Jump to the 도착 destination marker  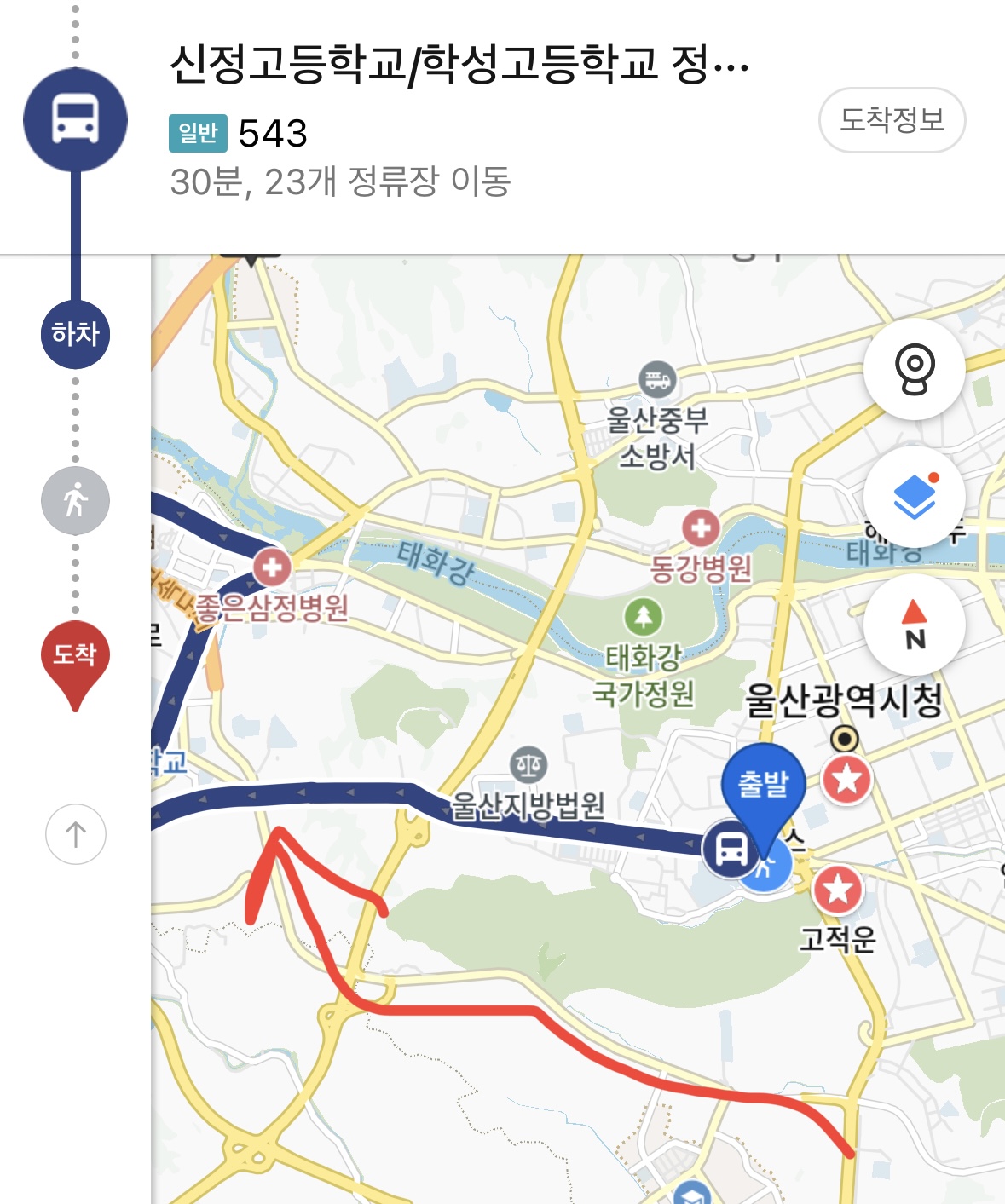pos(75,660)
